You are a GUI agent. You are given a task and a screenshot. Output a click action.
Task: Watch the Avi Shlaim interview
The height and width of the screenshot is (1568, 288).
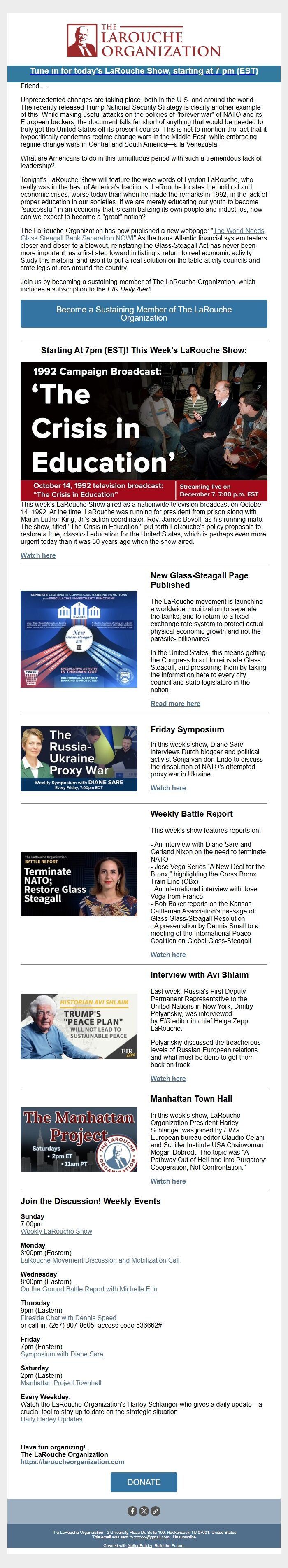168,1079
